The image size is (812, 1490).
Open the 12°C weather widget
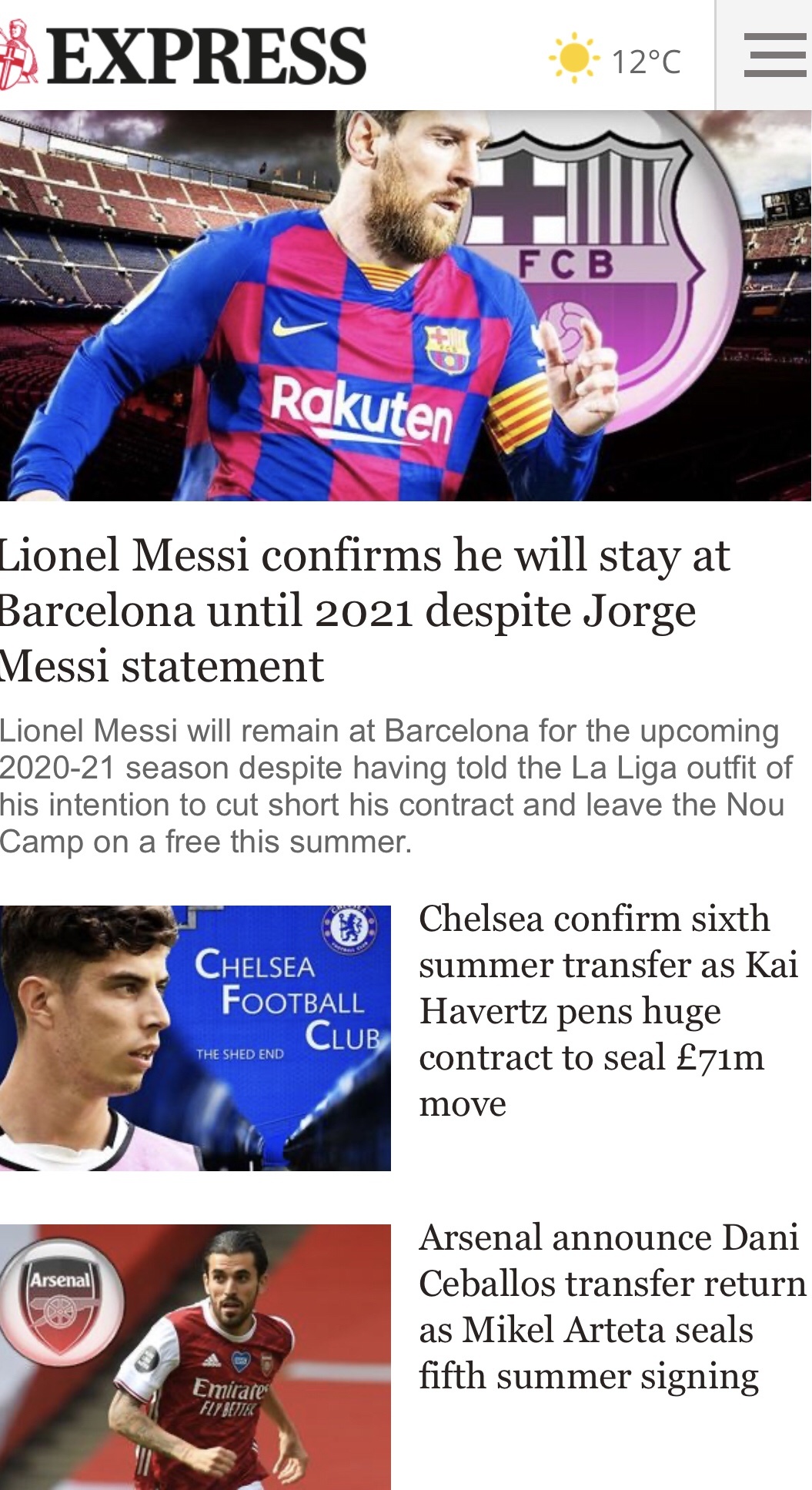coord(616,60)
